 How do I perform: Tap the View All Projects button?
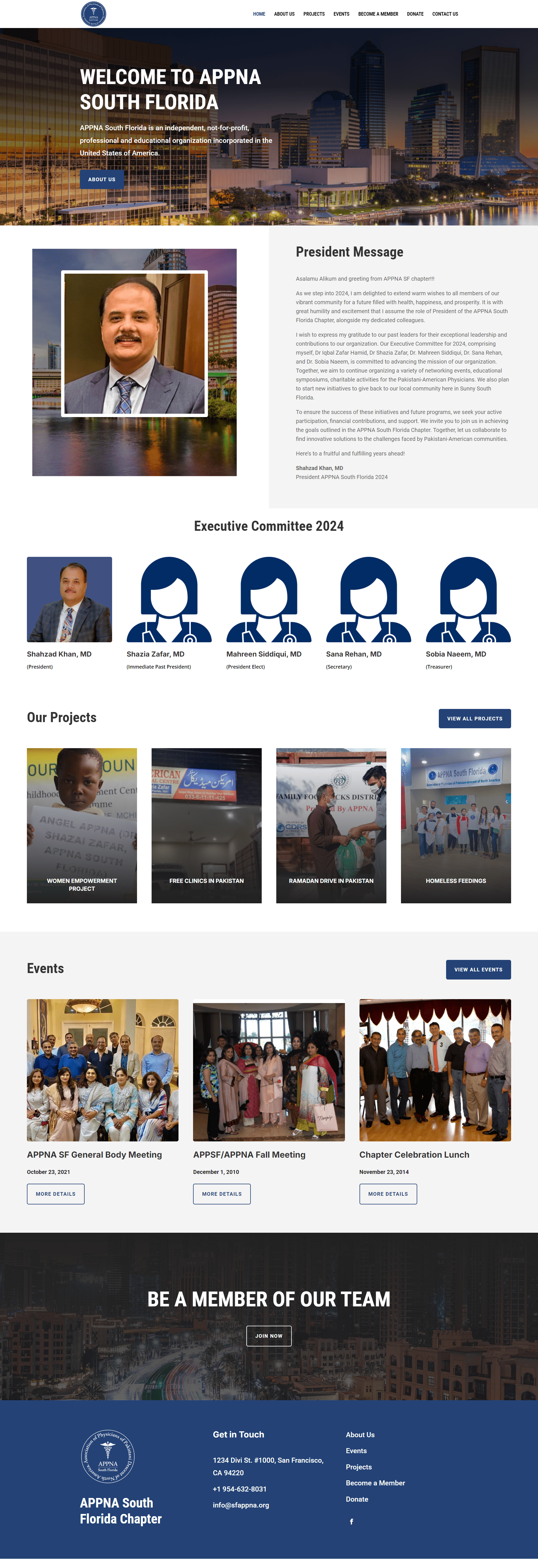pos(474,718)
